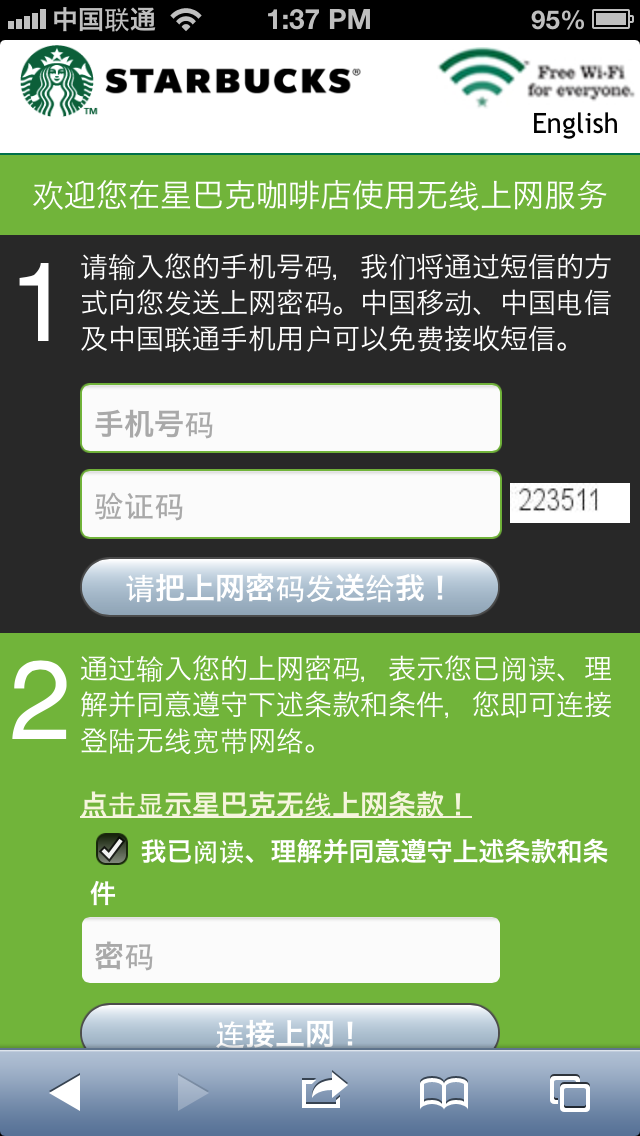The width and height of the screenshot is (640, 1136).
Task: Show open browser tabs
Action: click(570, 1093)
